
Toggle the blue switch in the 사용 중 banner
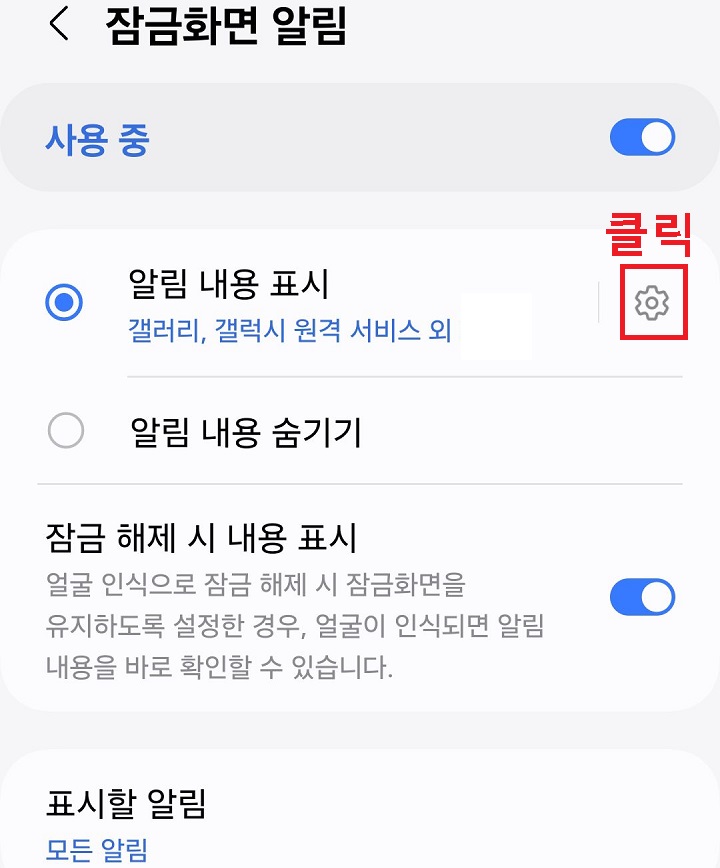coord(643,136)
